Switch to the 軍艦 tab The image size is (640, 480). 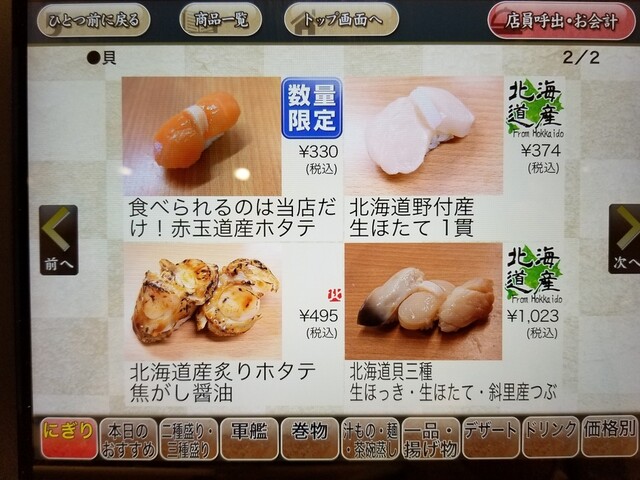(249, 436)
